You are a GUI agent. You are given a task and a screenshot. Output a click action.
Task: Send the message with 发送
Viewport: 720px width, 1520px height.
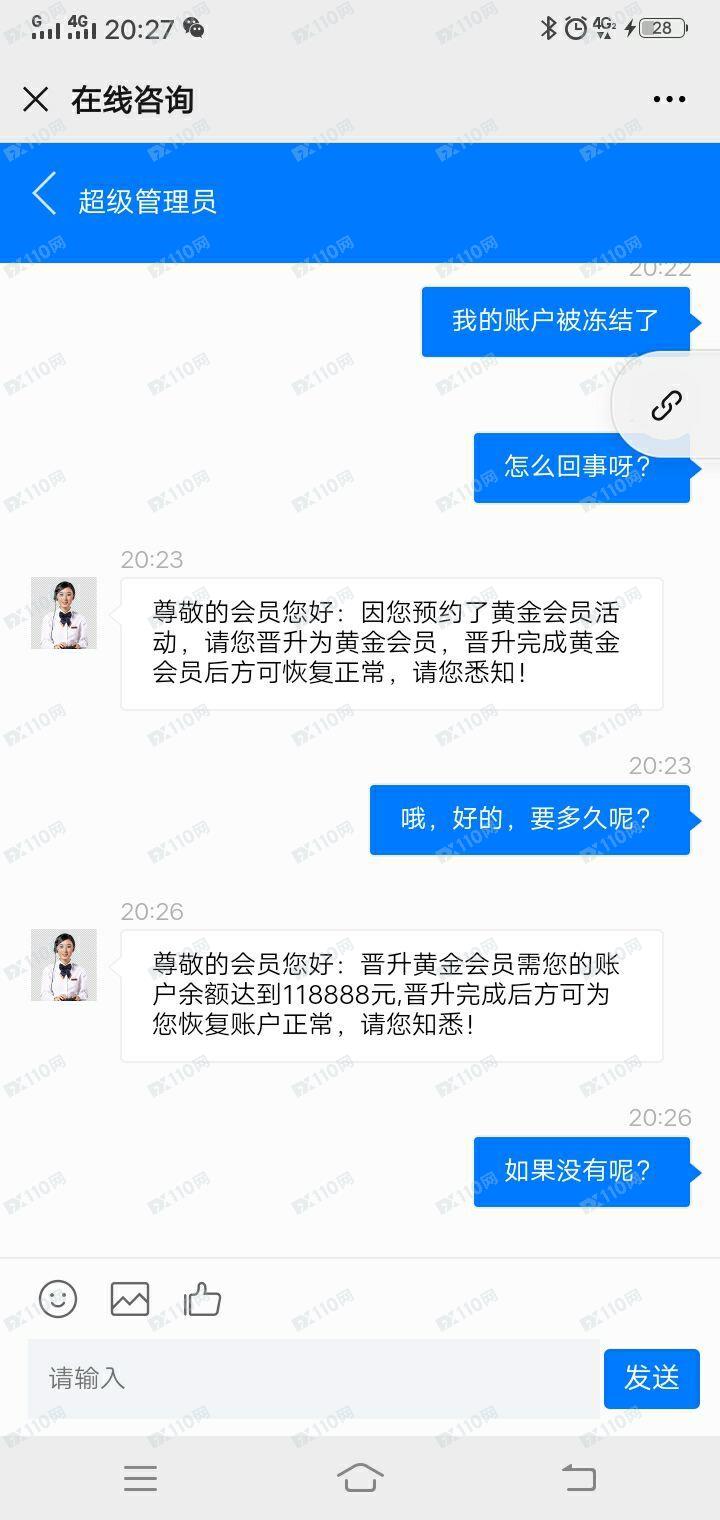click(651, 1378)
